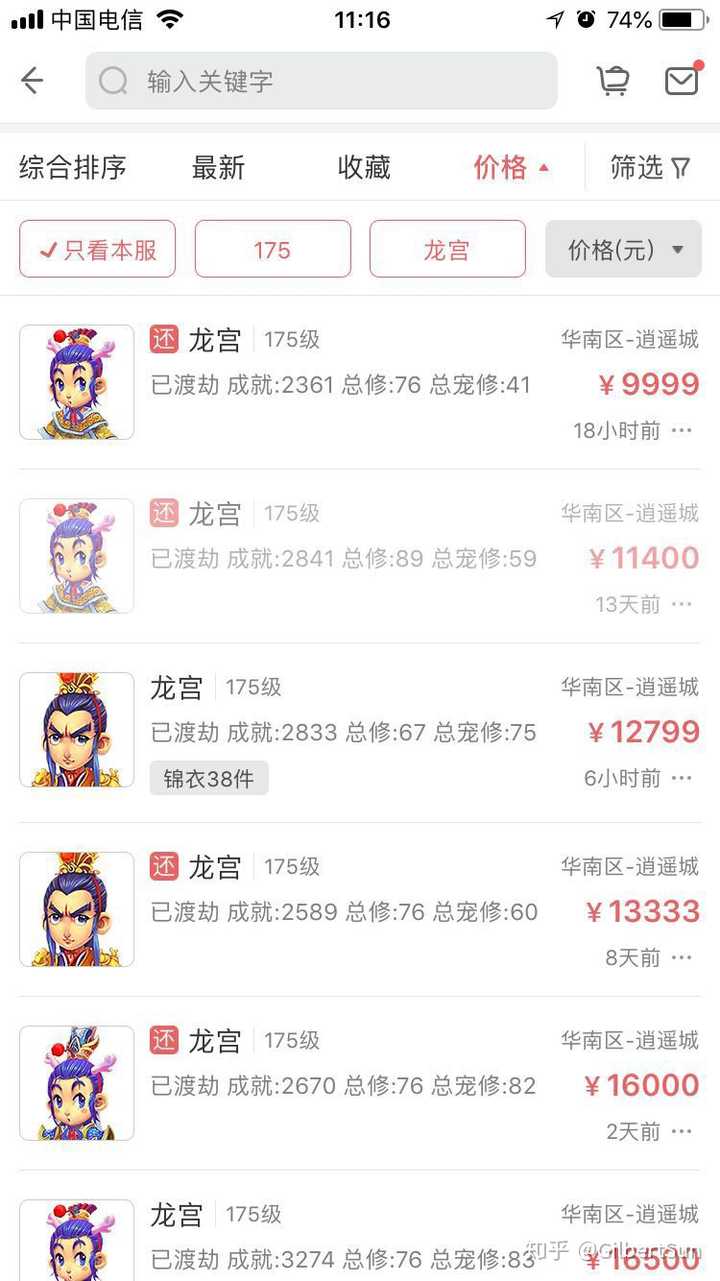The image size is (720, 1281).
Task: Tap the 龙宫 school filter chip
Action: (x=447, y=249)
